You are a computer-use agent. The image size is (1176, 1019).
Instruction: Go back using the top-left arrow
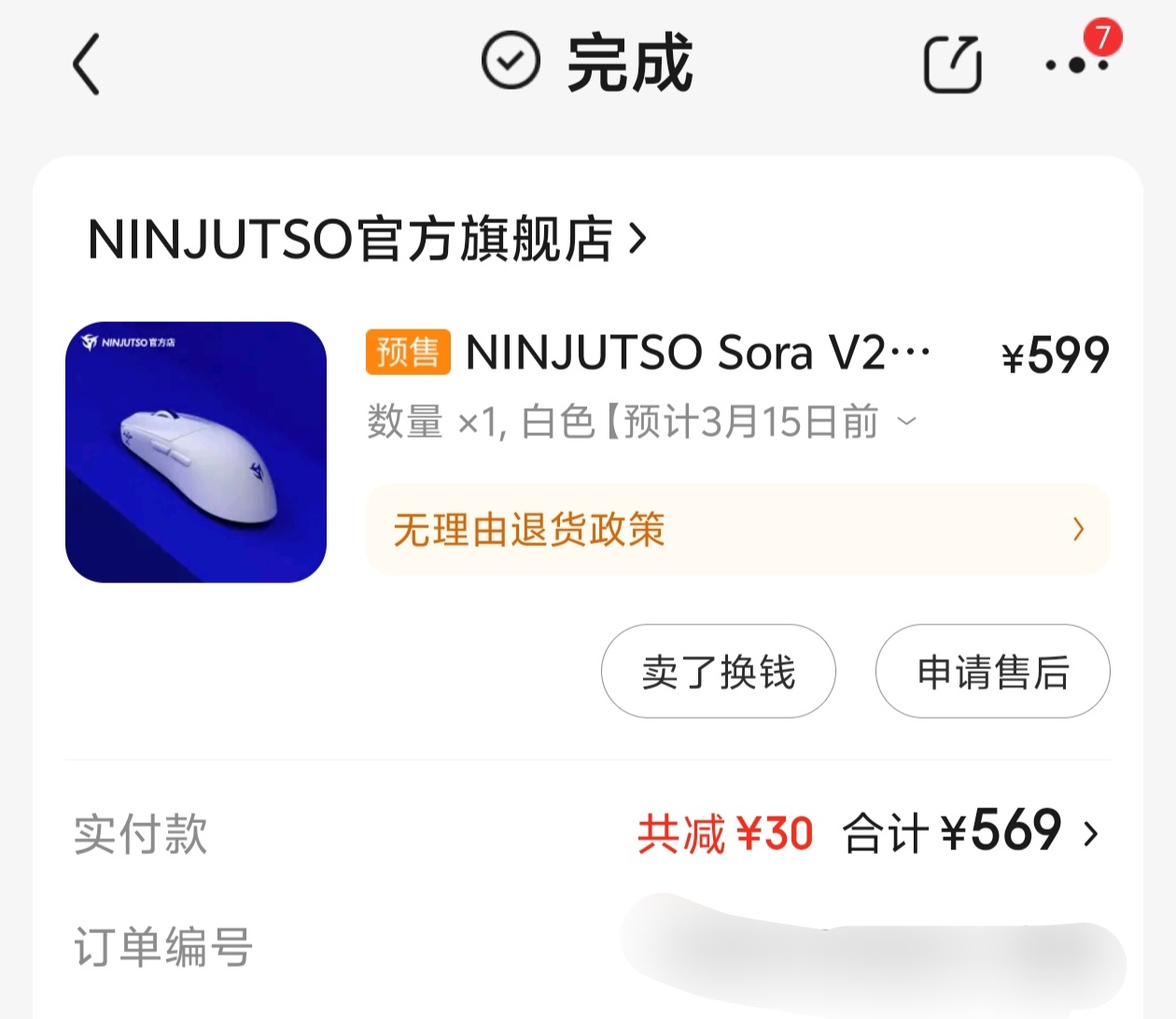(87, 64)
